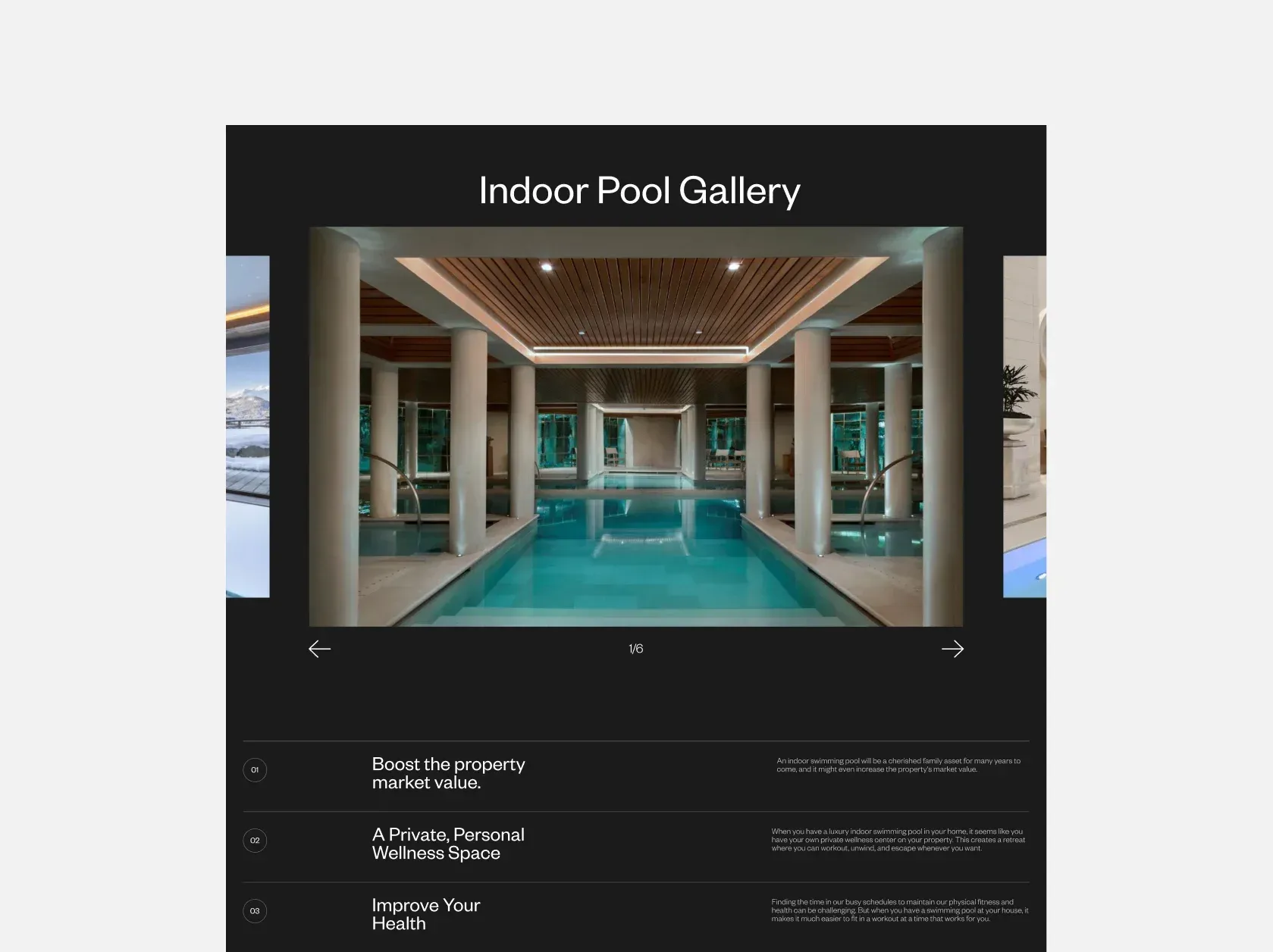Advance to the next gallery image

(x=952, y=649)
